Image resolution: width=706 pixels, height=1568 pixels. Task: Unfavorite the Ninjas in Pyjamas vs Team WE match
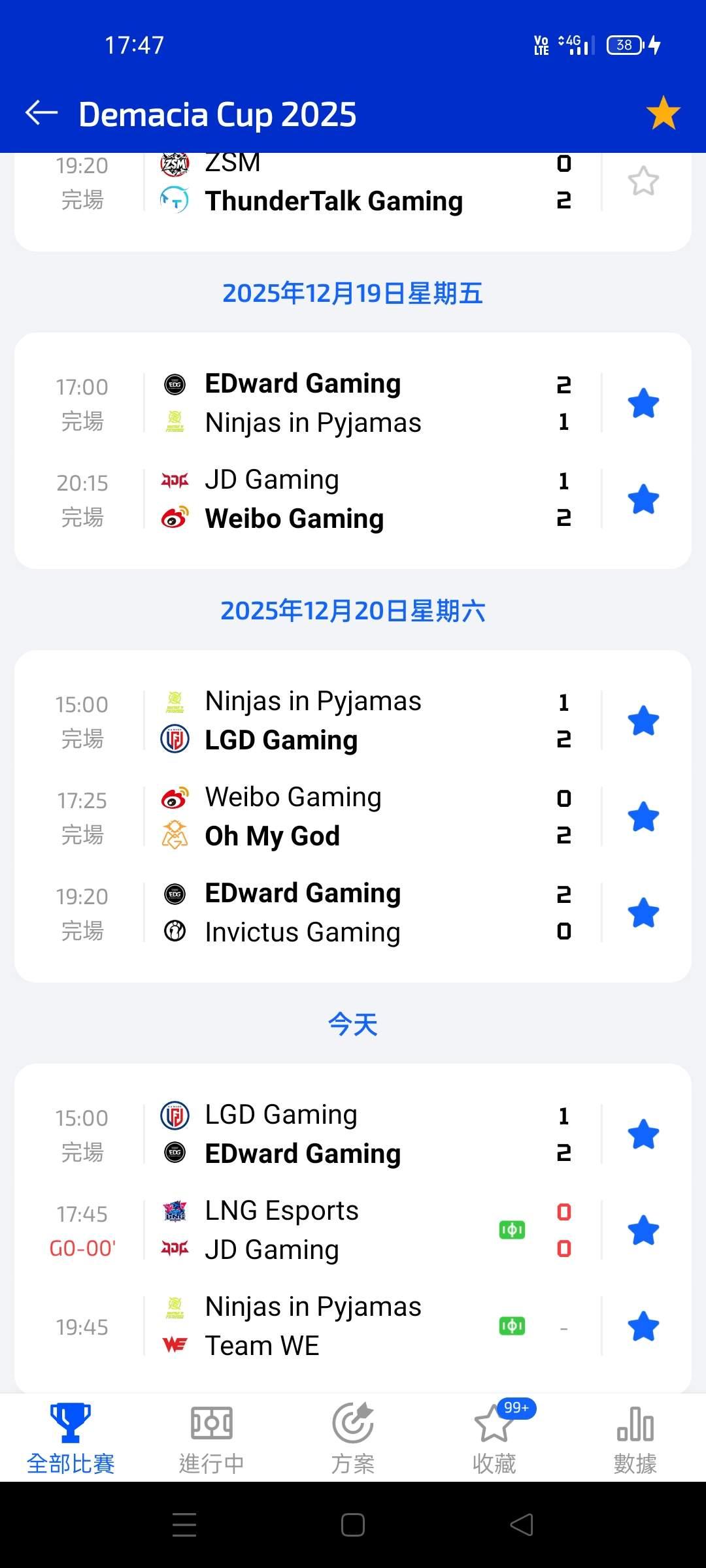point(643,1326)
